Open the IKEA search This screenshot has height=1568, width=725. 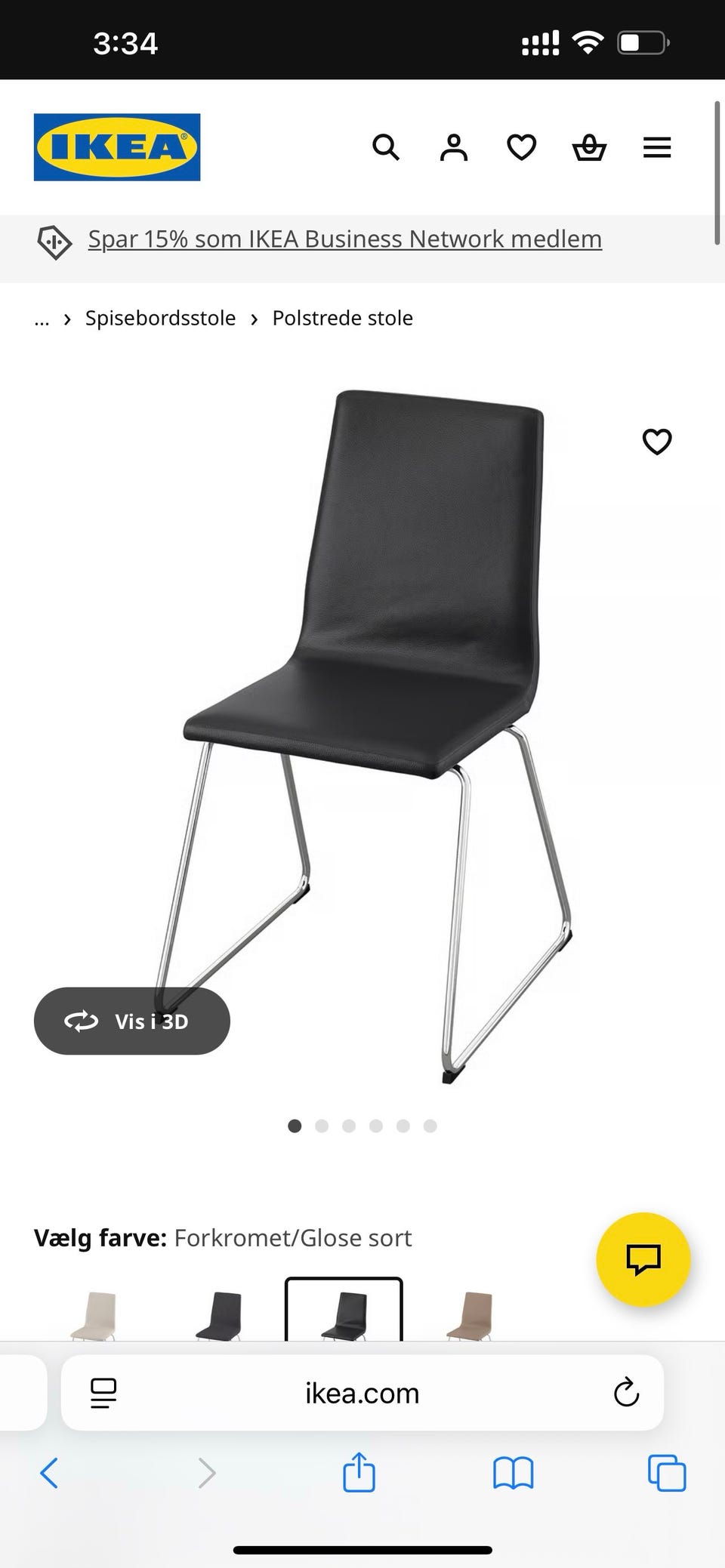click(386, 147)
